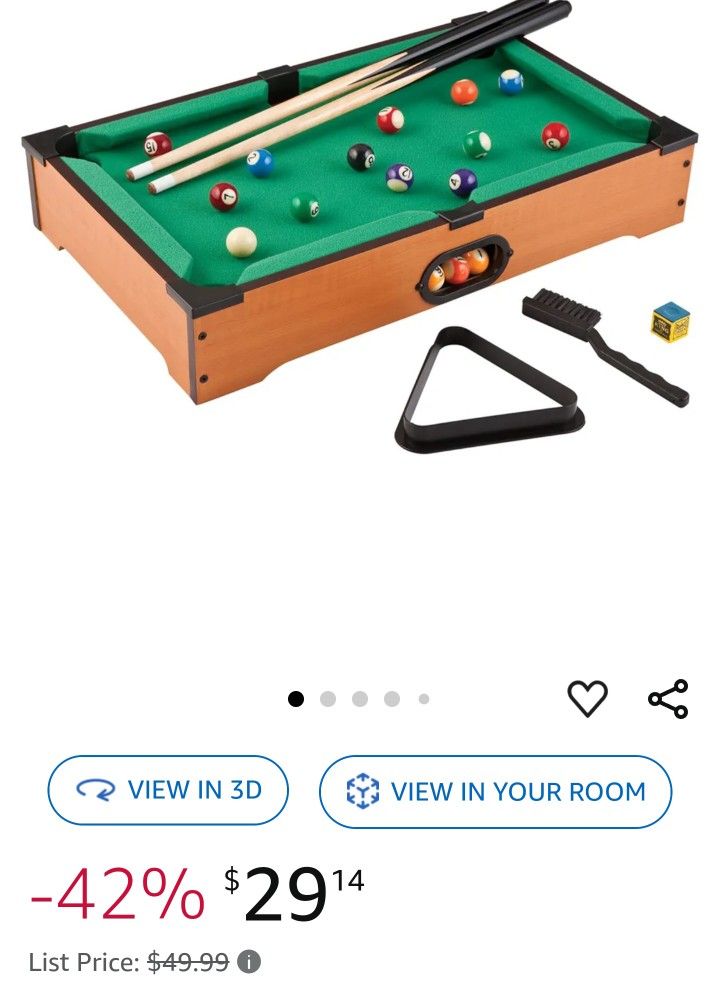Open the mini pool table product image
The height and width of the screenshot is (983, 720).
pyautogui.click(x=360, y=227)
